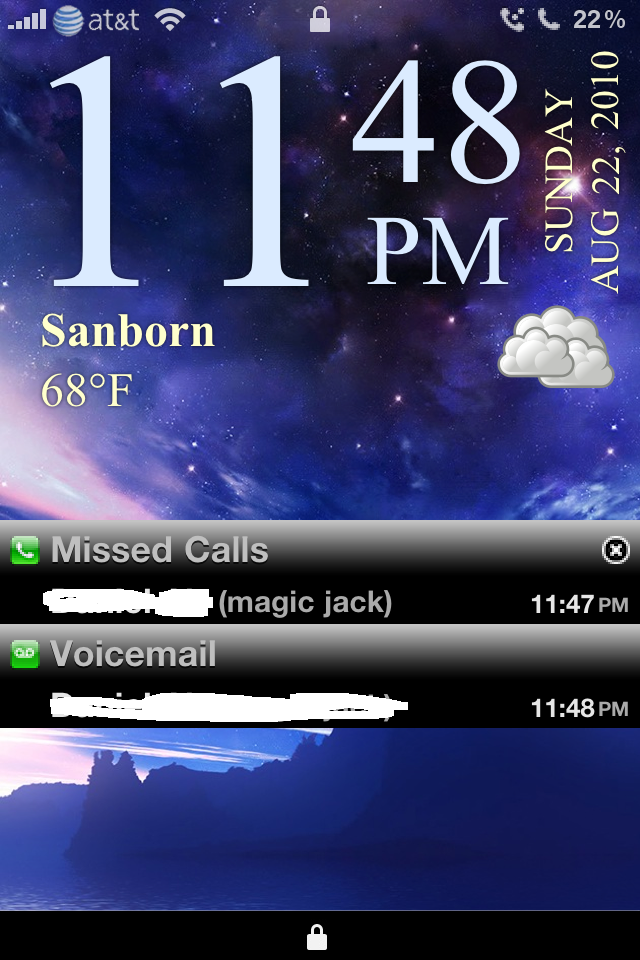Open the voicemail received at 11:48 PM
Image resolution: width=640 pixels, height=960 pixels.
[320, 707]
